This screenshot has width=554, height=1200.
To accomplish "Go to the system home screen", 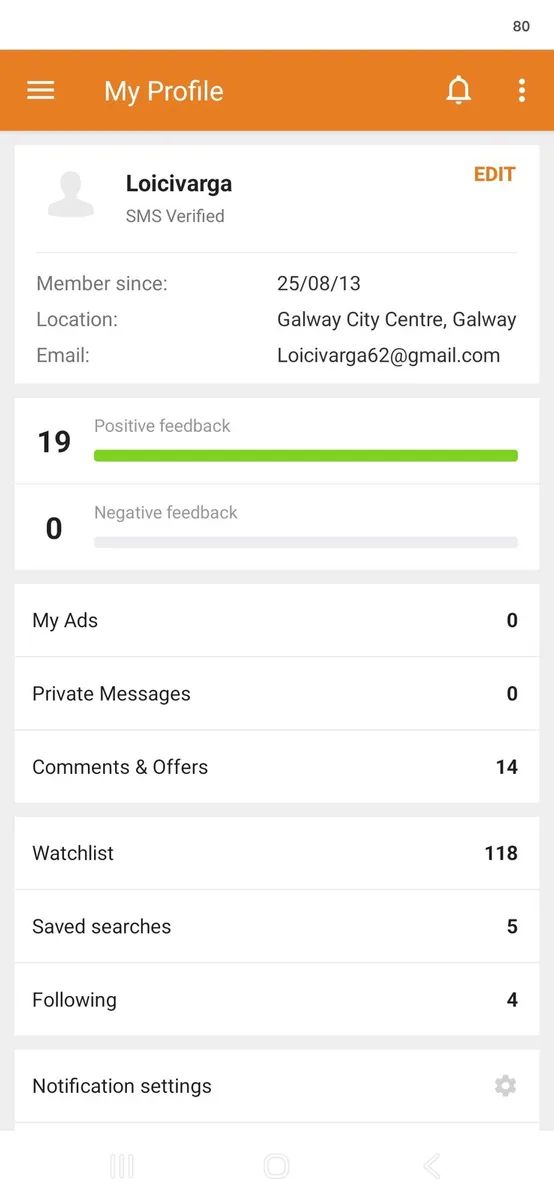I will click(276, 1166).
